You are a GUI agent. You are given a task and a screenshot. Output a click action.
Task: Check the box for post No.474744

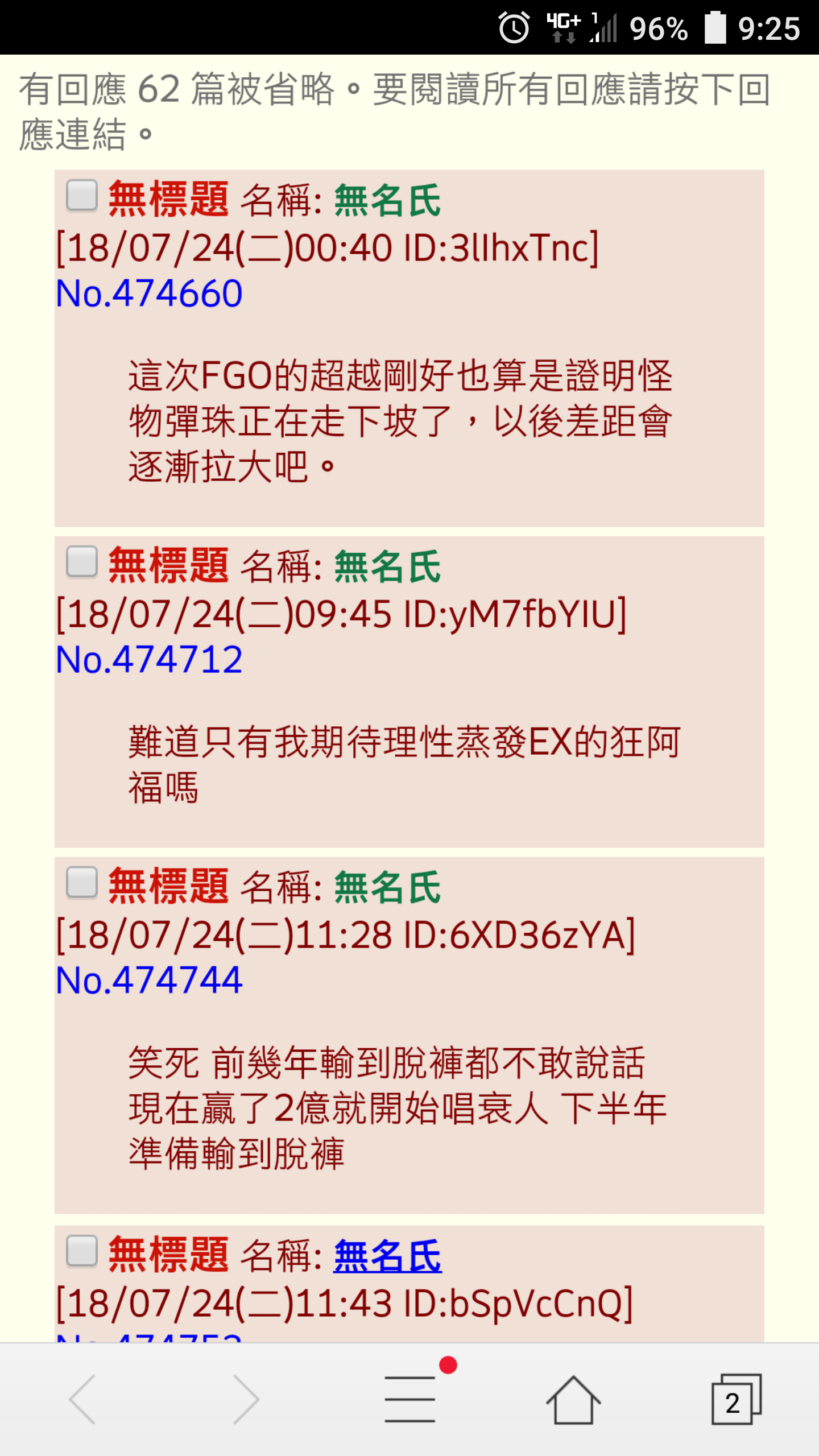click(x=82, y=883)
